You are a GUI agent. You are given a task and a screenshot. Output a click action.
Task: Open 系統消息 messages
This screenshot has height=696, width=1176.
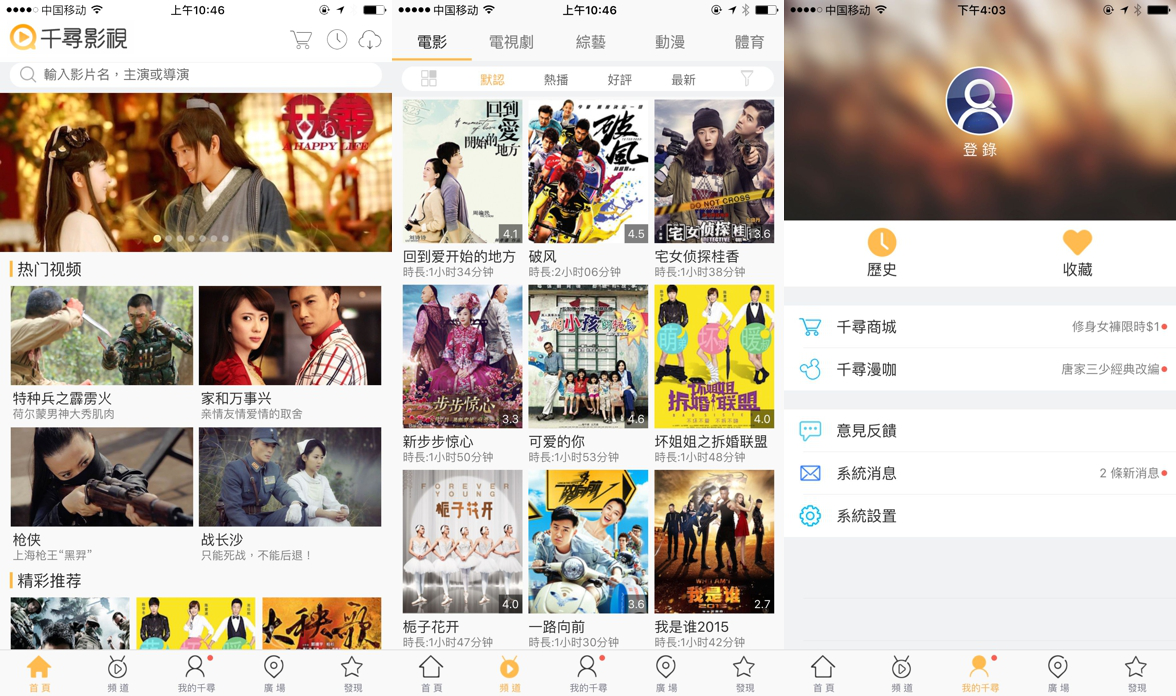point(980,473)
